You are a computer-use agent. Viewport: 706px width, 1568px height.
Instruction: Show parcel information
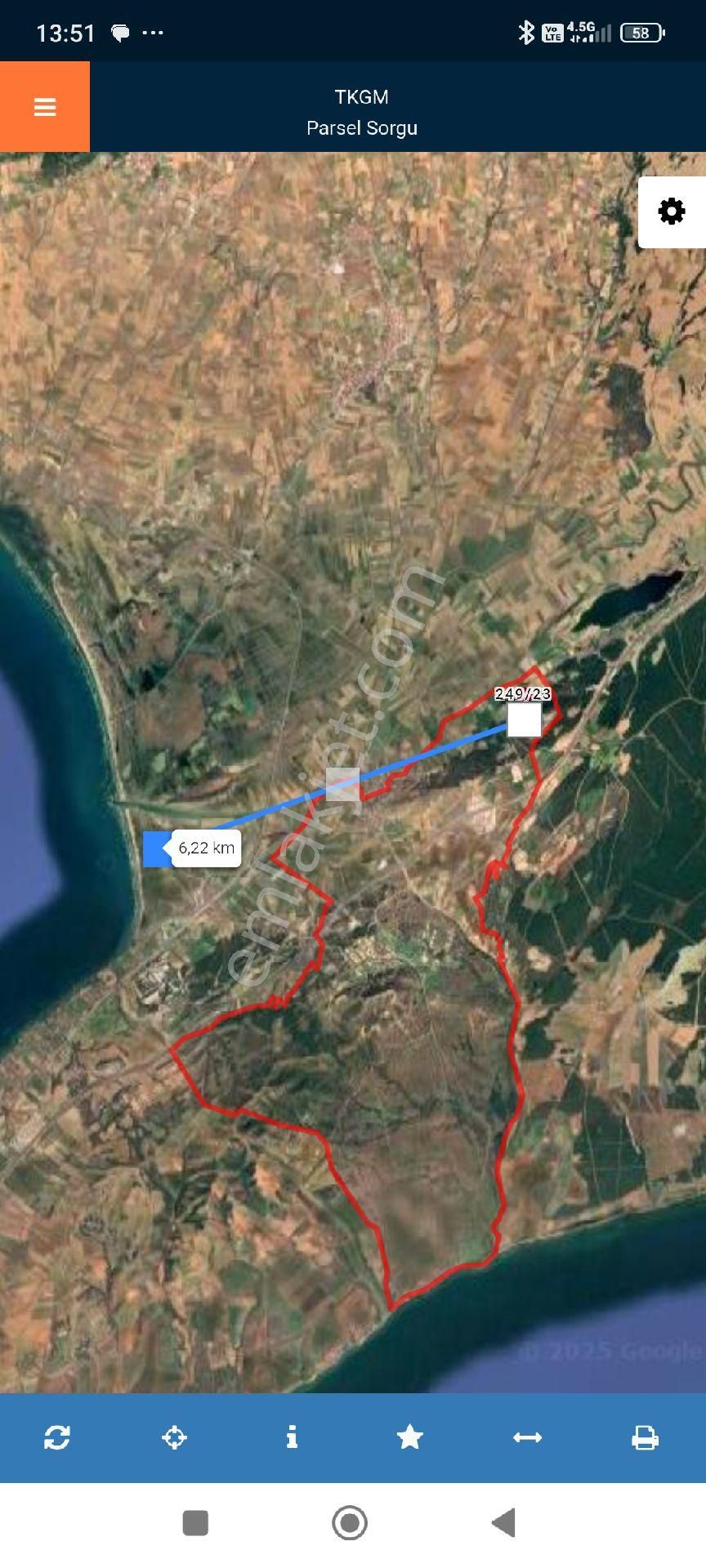pos(292,1437)
